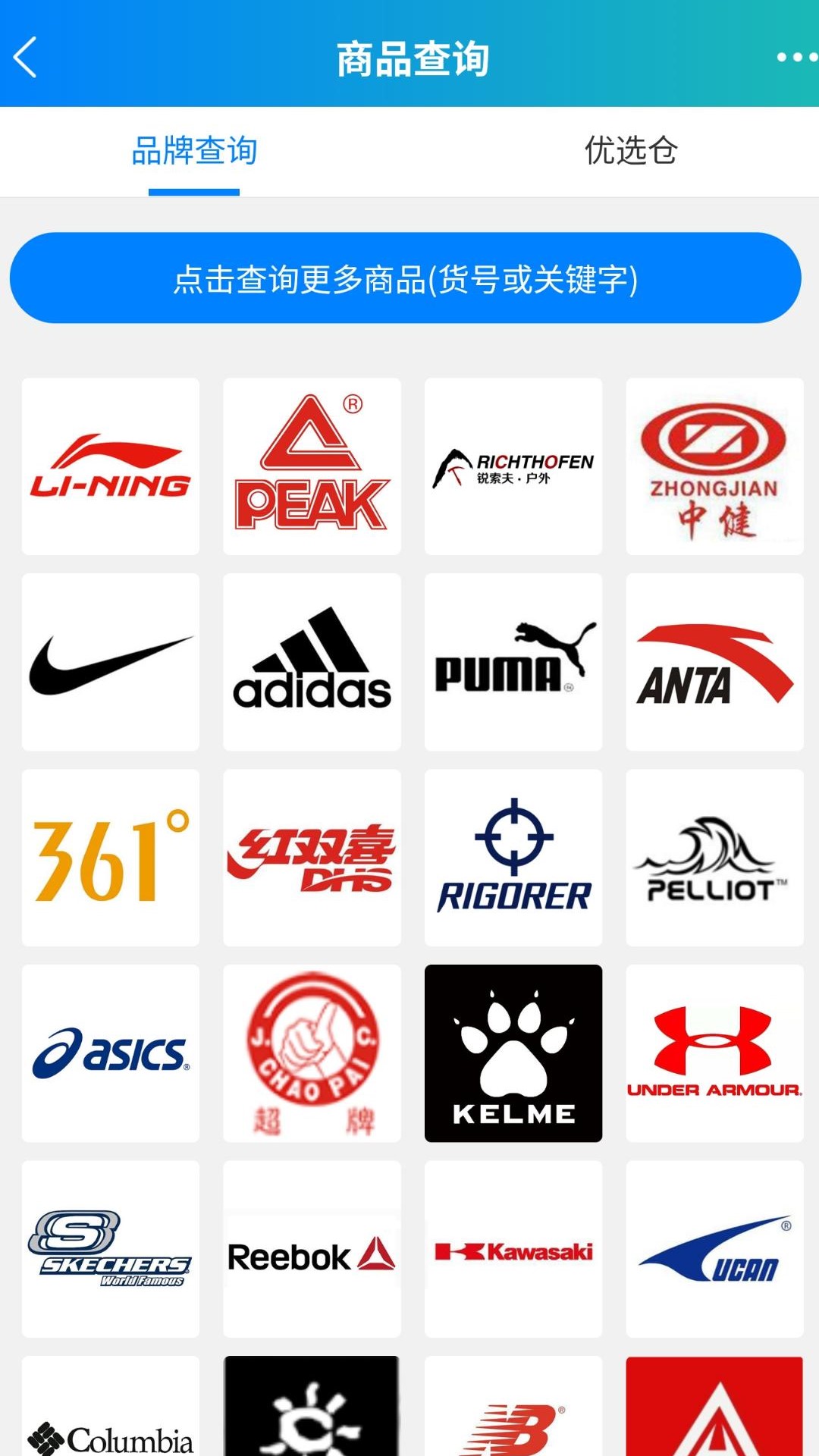This screenshot has width=819, height=1456.
Task: Choose the adidas brand tile
Action: [x=312, y=662]
